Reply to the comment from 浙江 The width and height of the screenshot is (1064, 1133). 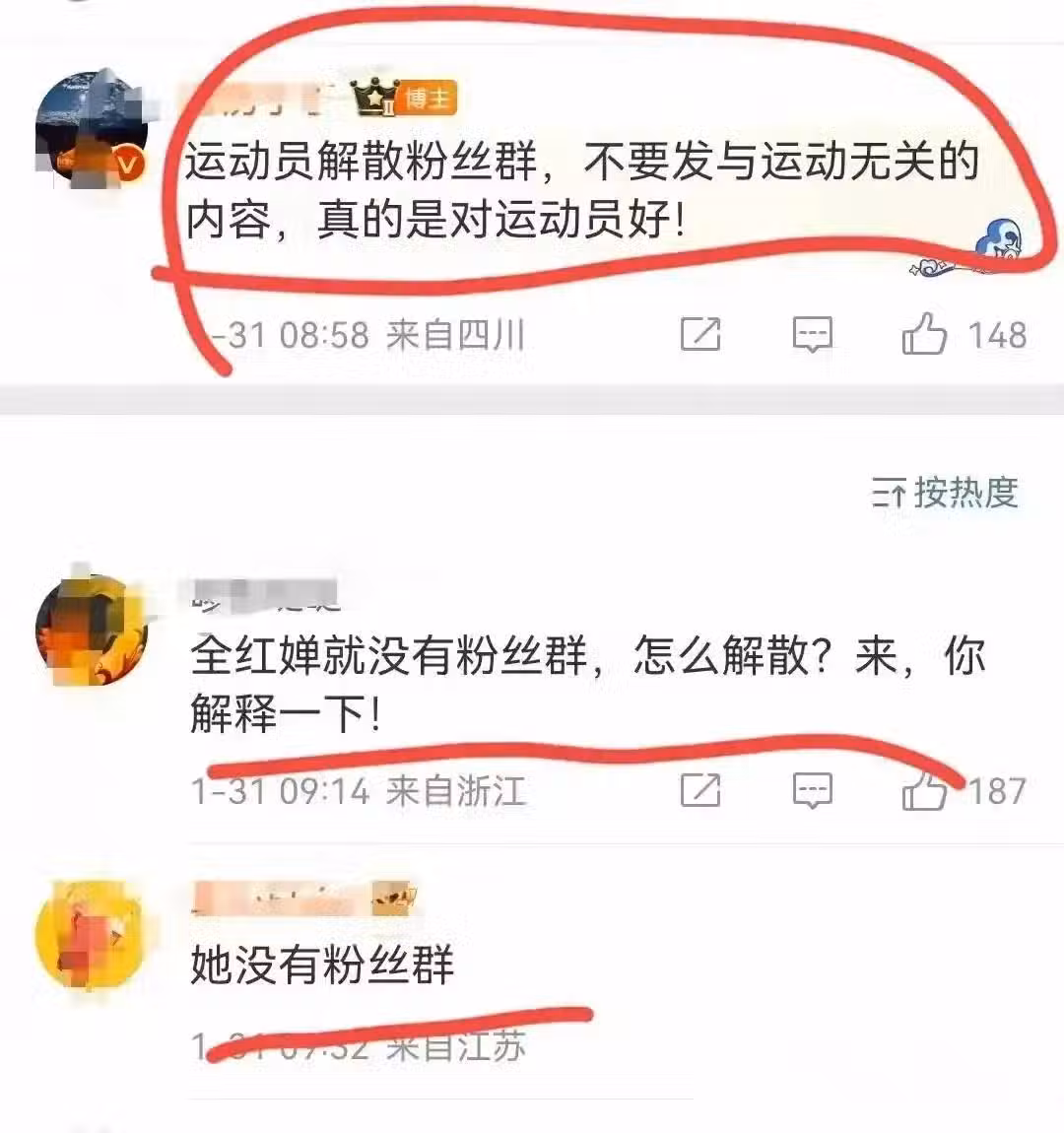coord(813,790)
